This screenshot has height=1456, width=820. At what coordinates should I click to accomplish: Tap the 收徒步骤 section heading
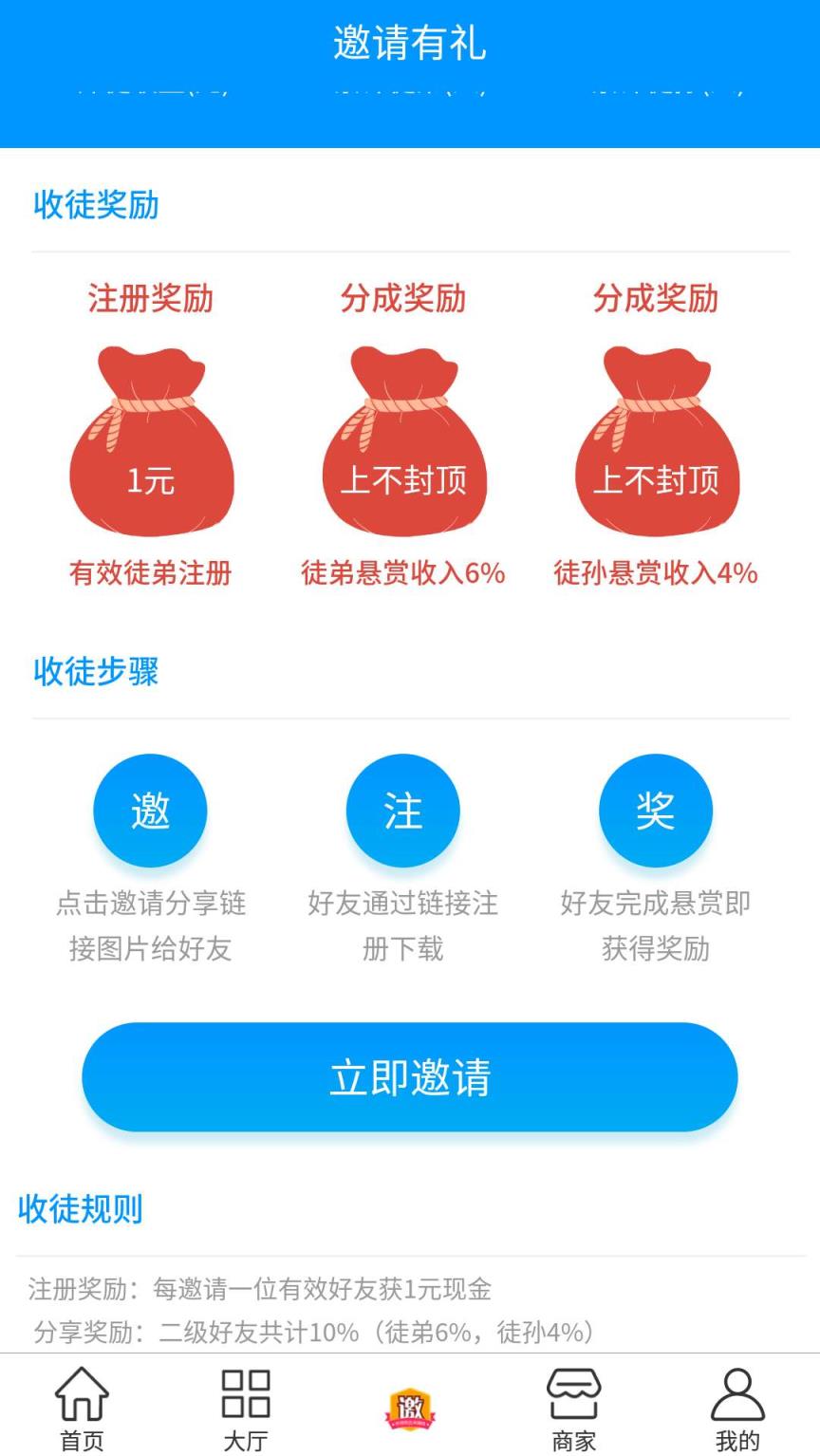pyautogui.click(x=96, y=672)
